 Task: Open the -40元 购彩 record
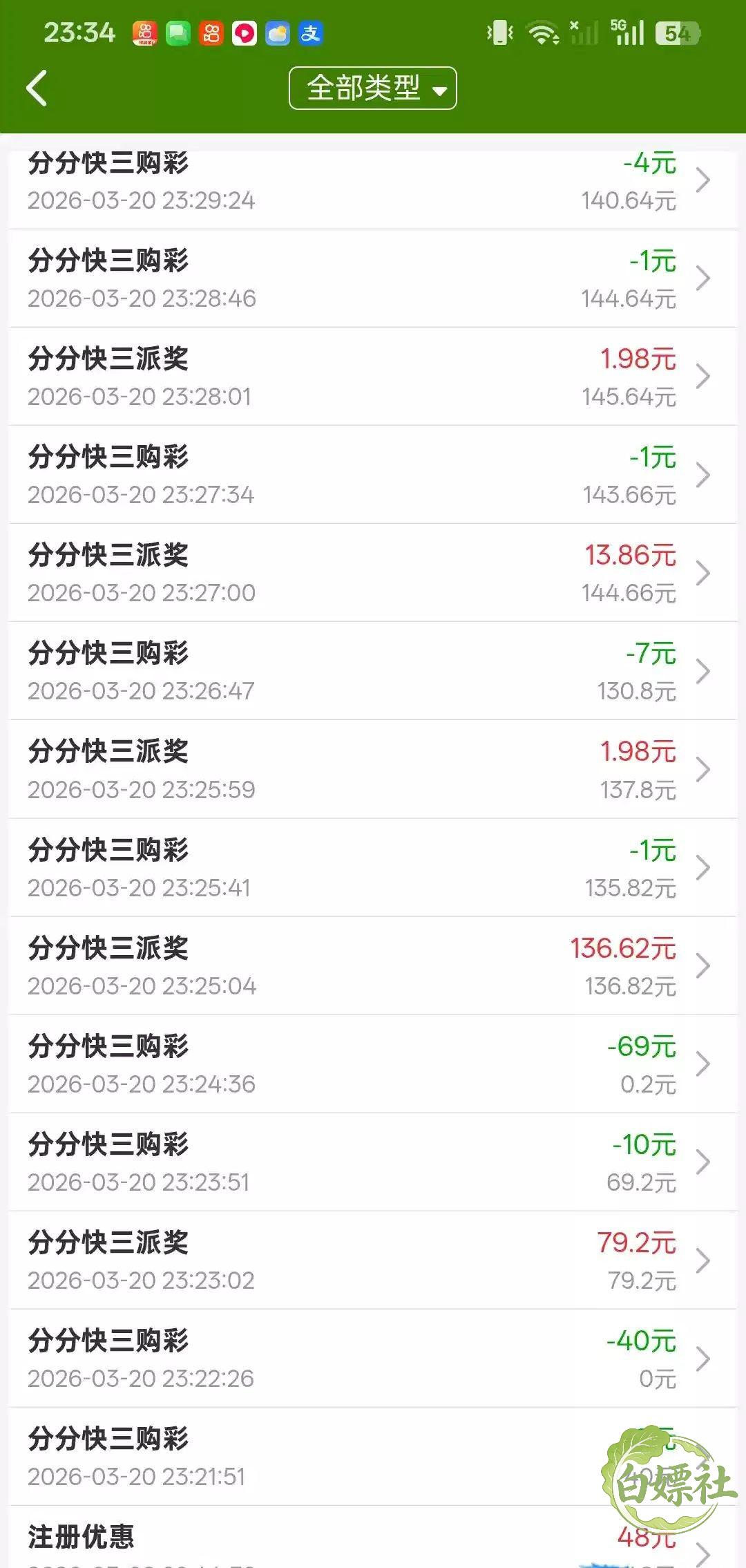pyautogui.click(x=373, y=1359)
